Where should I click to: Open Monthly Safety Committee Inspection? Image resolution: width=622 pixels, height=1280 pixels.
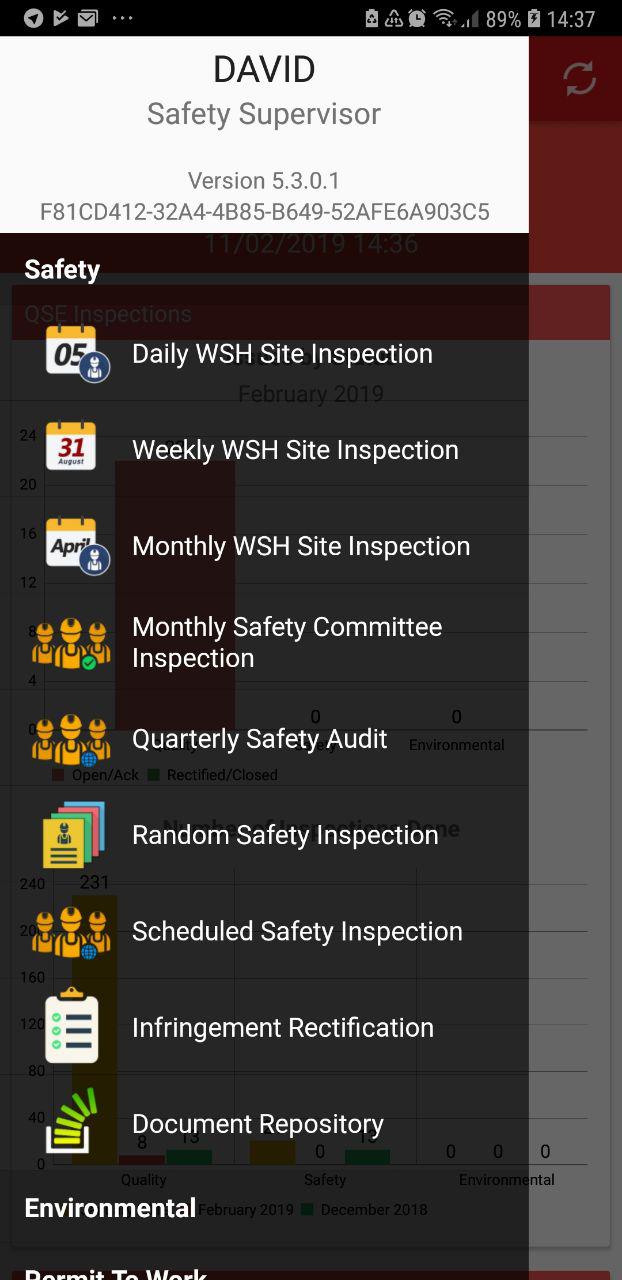coord(264,642)
